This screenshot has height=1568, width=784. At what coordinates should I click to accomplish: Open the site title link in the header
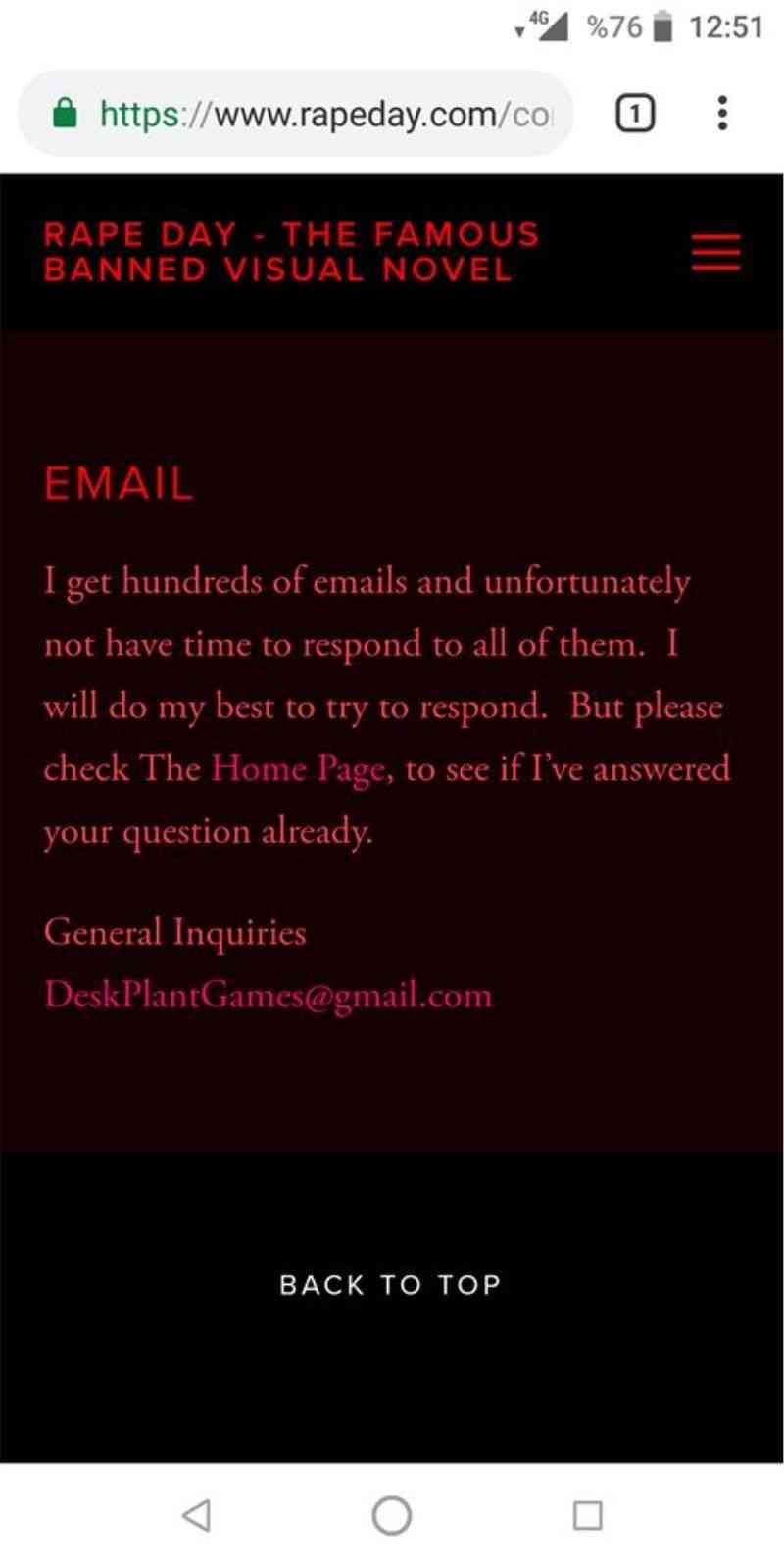(x=291, y=252)
